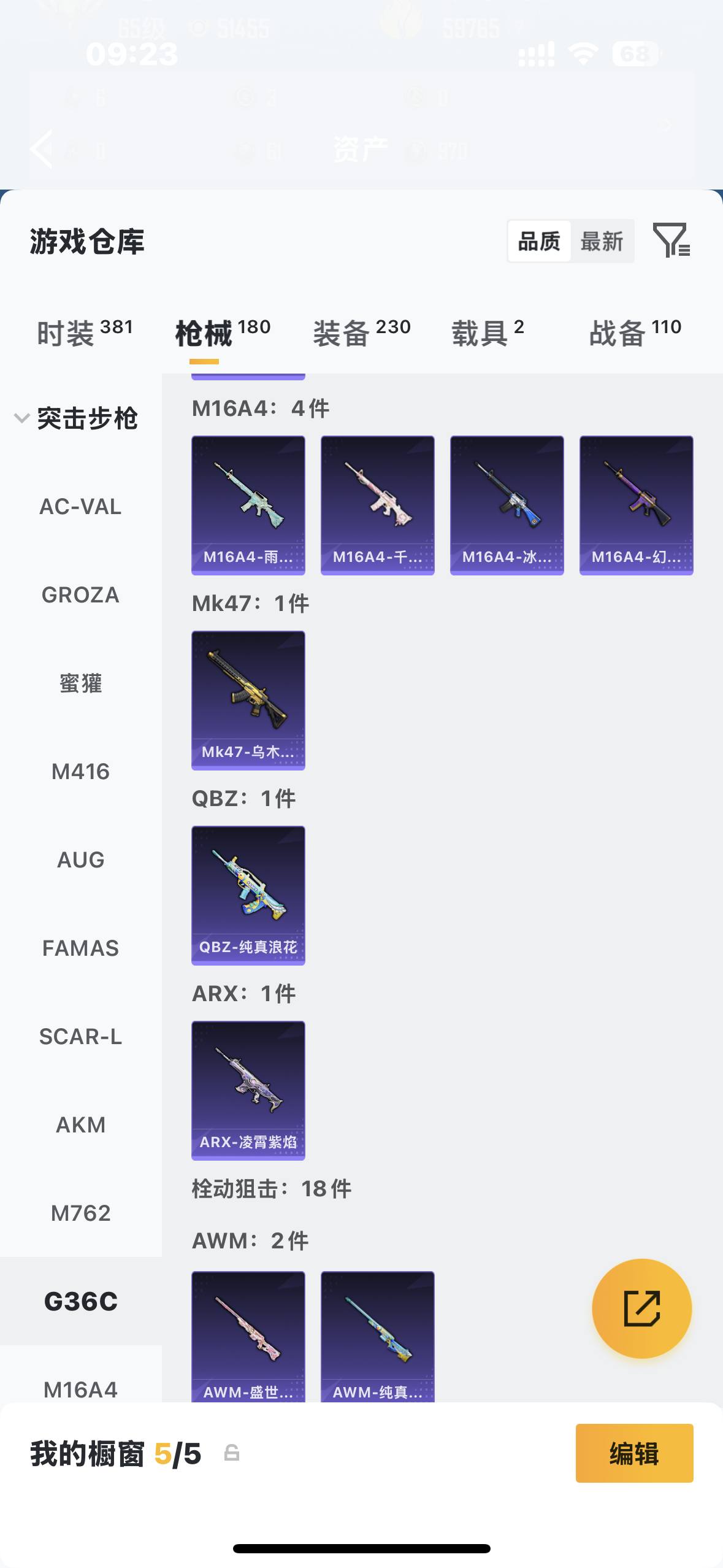Jump to AC-VAL in the sidebar
The width and height of the screenshot is (723, 1568).
click(80, 507)
